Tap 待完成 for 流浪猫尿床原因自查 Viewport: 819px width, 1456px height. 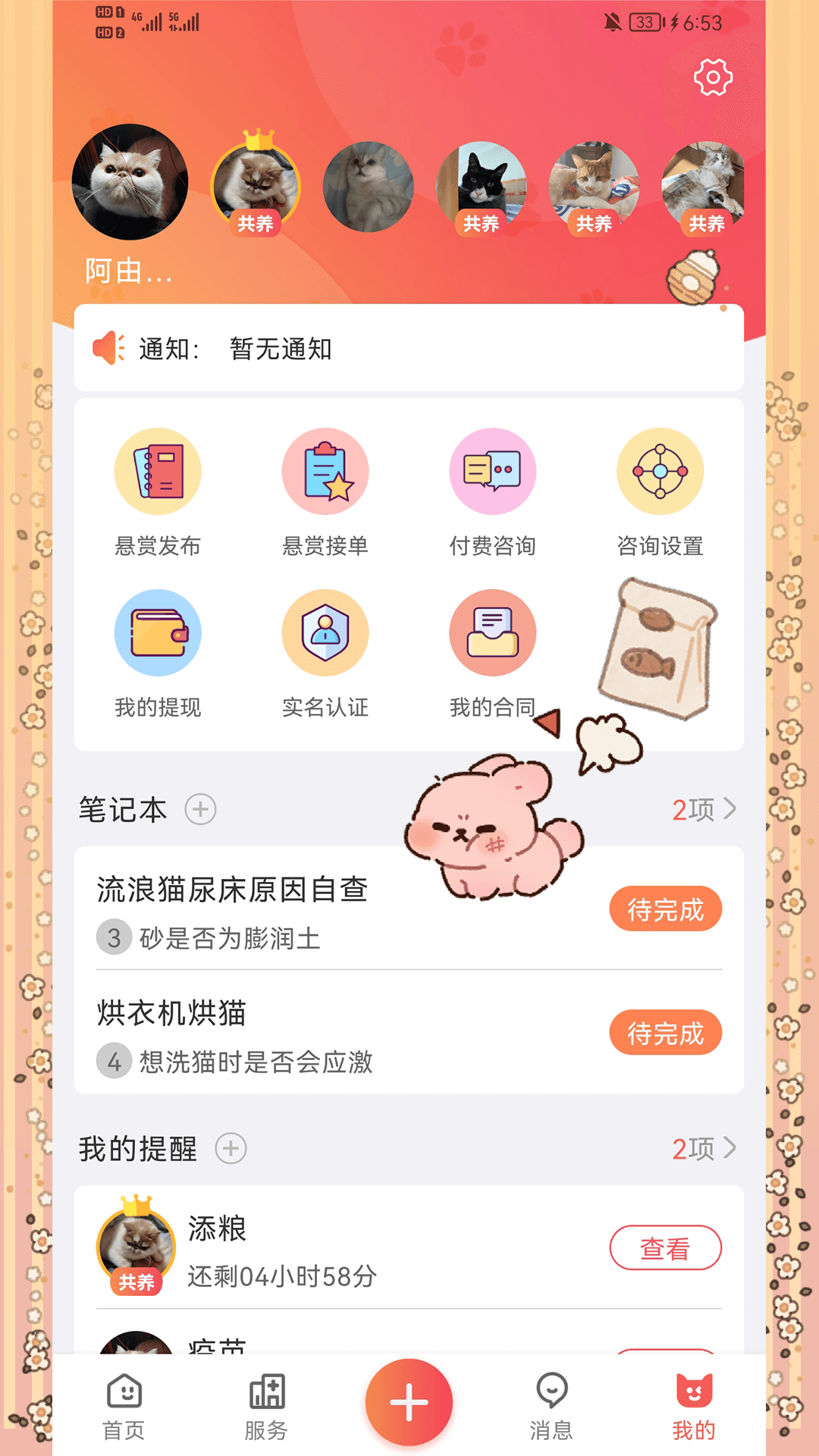[665, 908]
